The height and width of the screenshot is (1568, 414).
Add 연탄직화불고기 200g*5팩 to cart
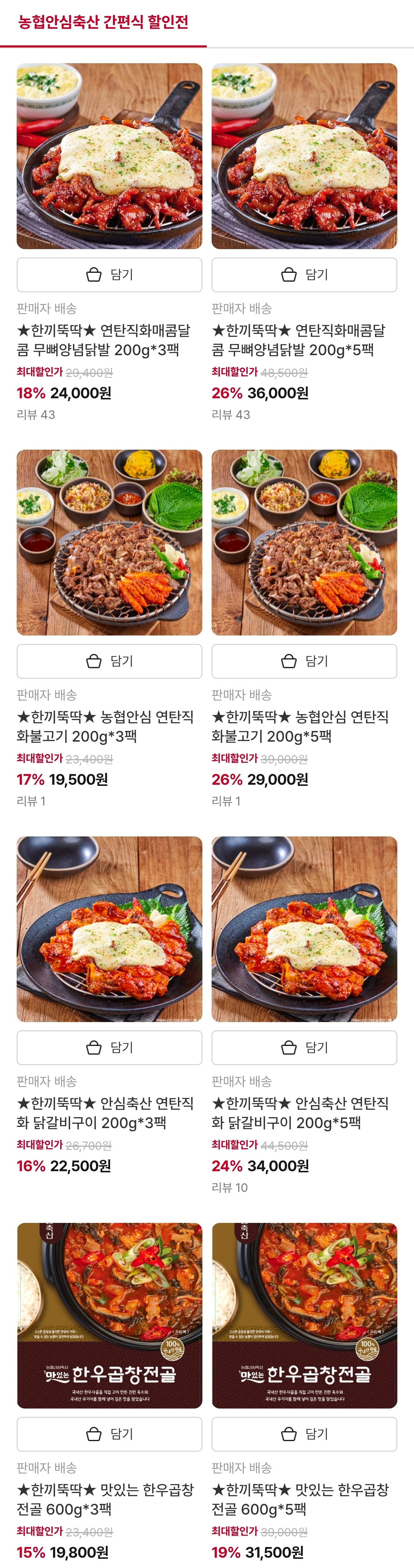pos(304,661)
